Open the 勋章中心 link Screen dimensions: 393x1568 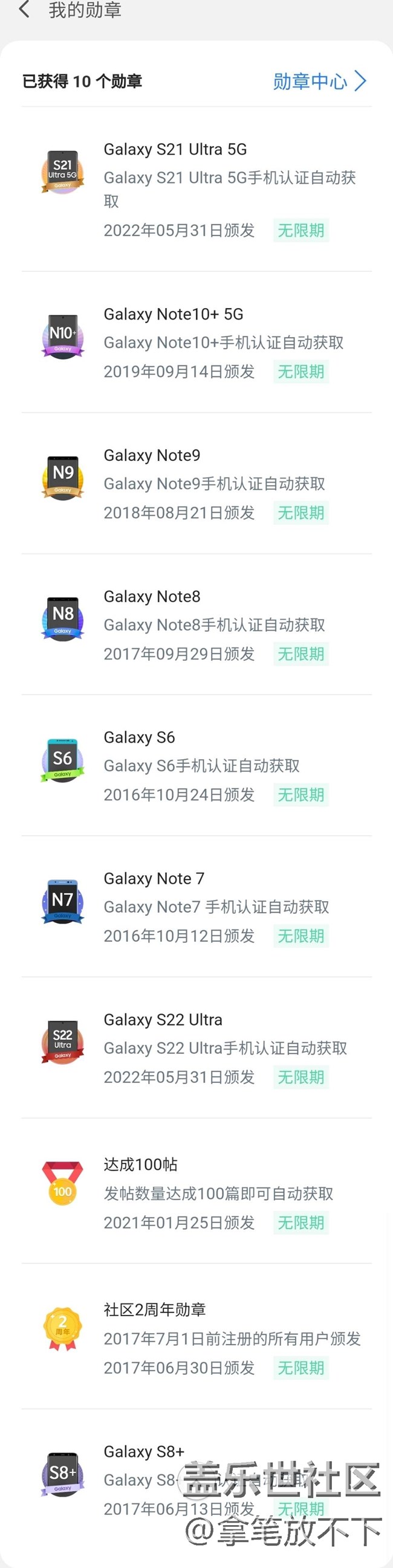[319, 81]
